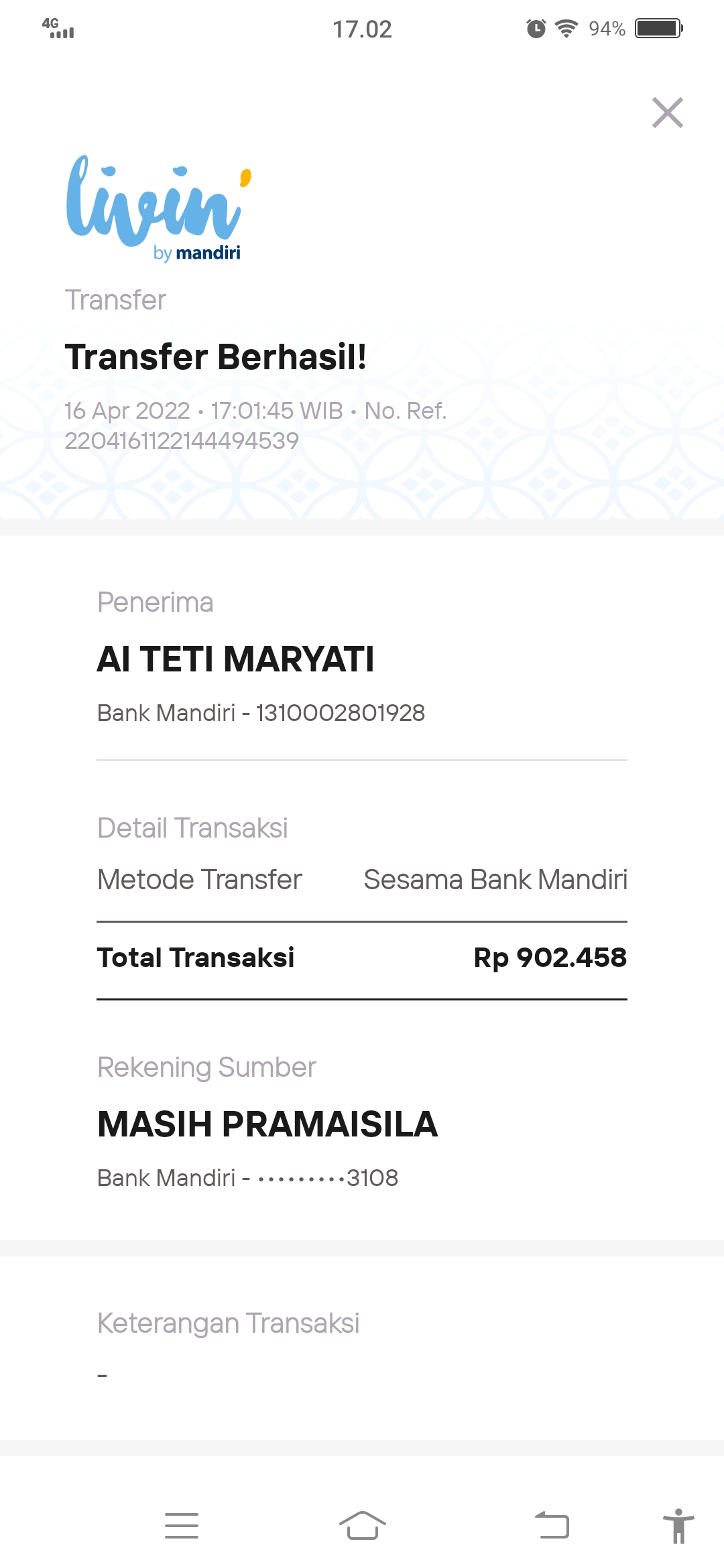
Task: Tap the system back button
Action: [x=552, y=1526]
